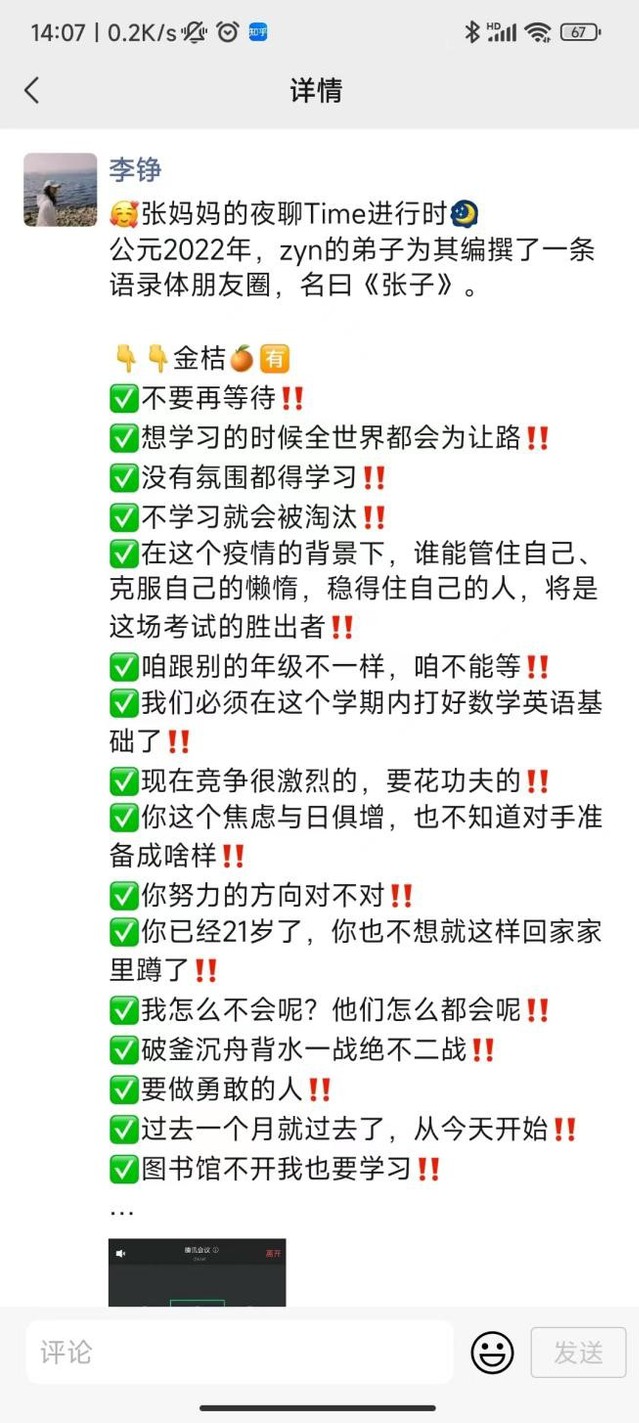Open the emoji picker
Image resolution: width=639 pixels, height=1423 pixels.
click(492, 1353)
